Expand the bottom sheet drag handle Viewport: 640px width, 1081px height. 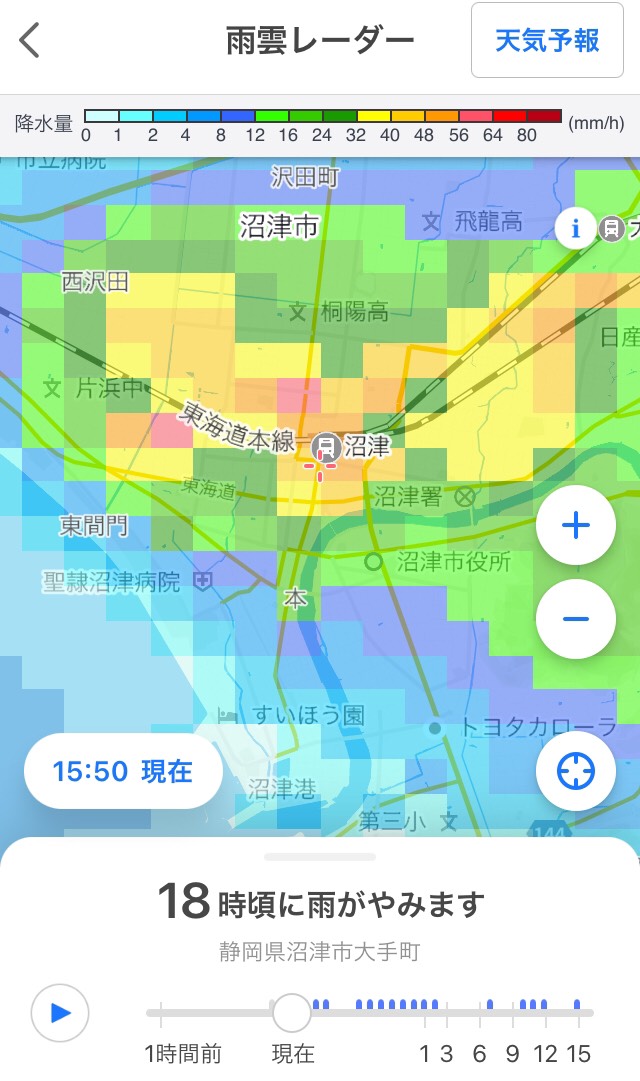[320, 857]
